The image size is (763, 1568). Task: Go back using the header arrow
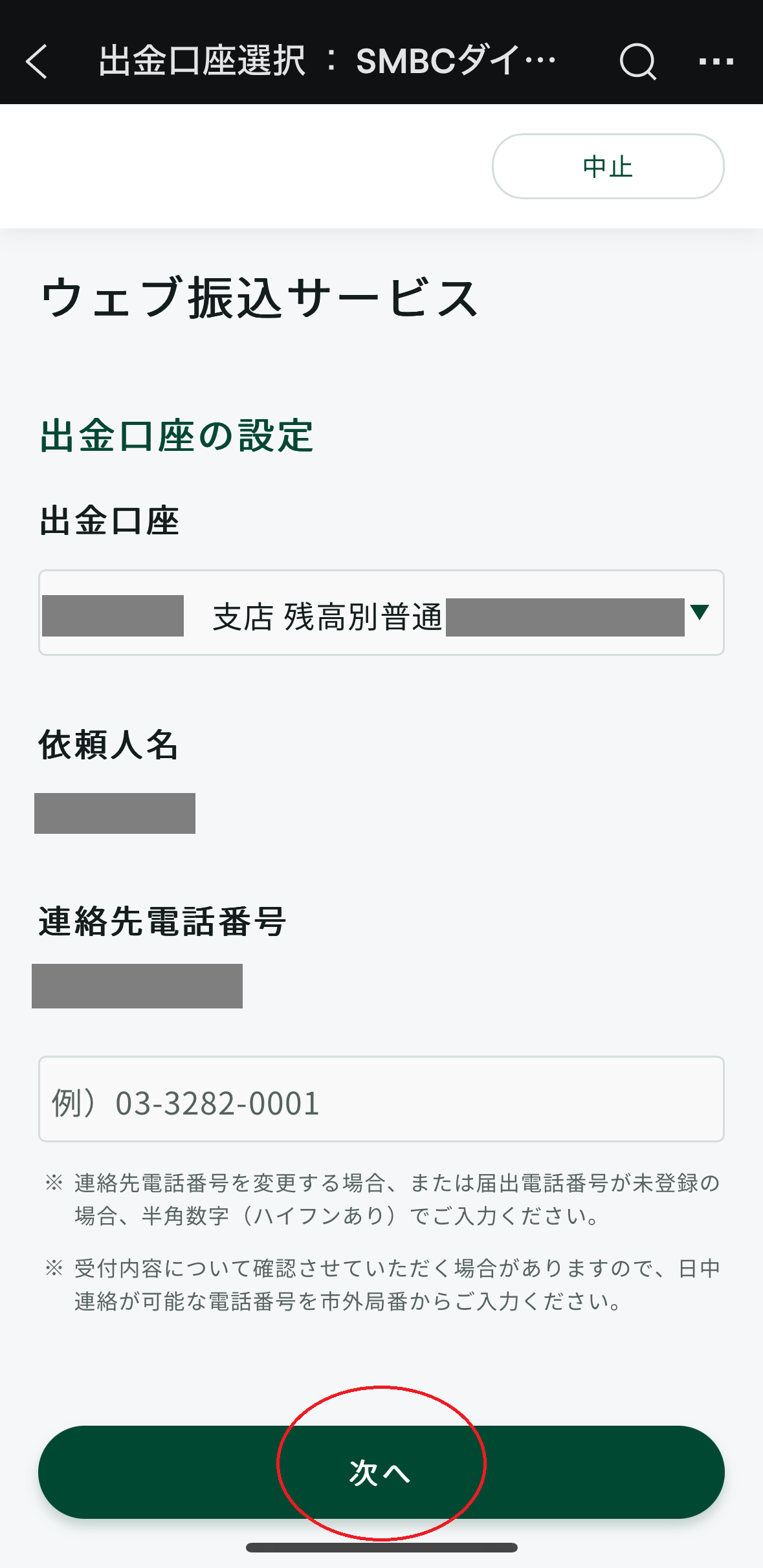[x=37, y=61]
